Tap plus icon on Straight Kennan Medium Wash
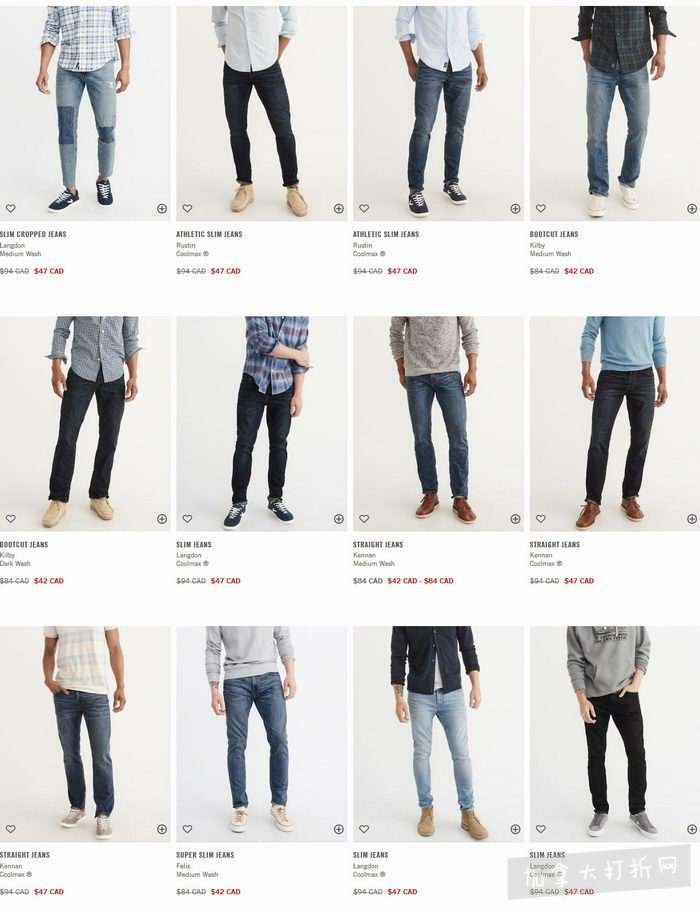Viewport: 700px width, 913px height. pyautogui.click(x=515, y=519)
